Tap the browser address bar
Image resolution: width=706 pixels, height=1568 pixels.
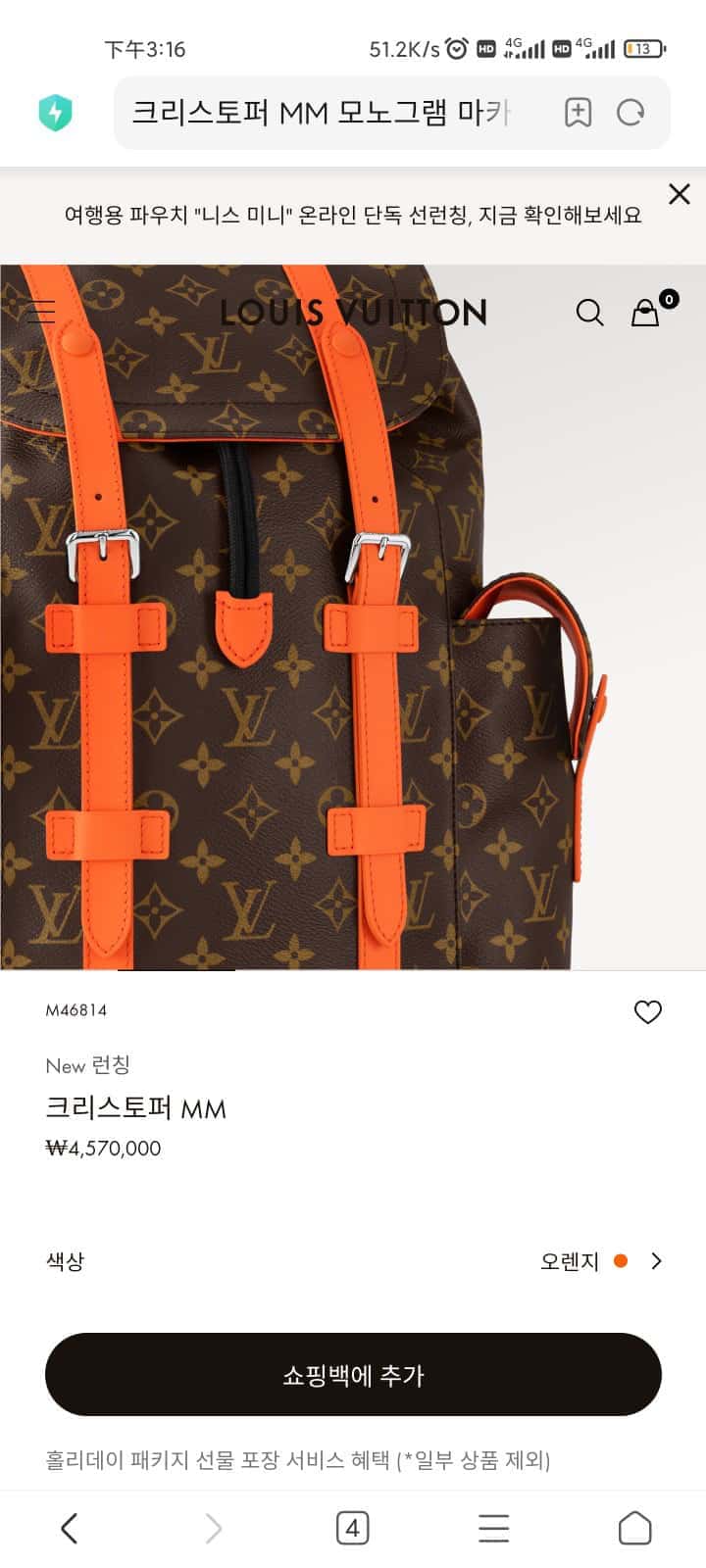tap(324, 113)
